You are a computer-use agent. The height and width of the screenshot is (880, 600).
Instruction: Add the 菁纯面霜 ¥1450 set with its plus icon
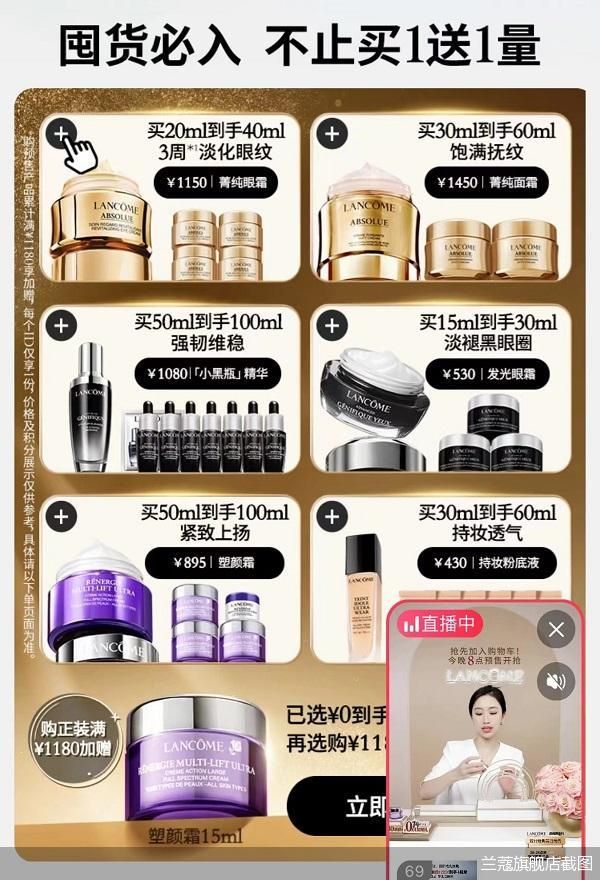332,133
